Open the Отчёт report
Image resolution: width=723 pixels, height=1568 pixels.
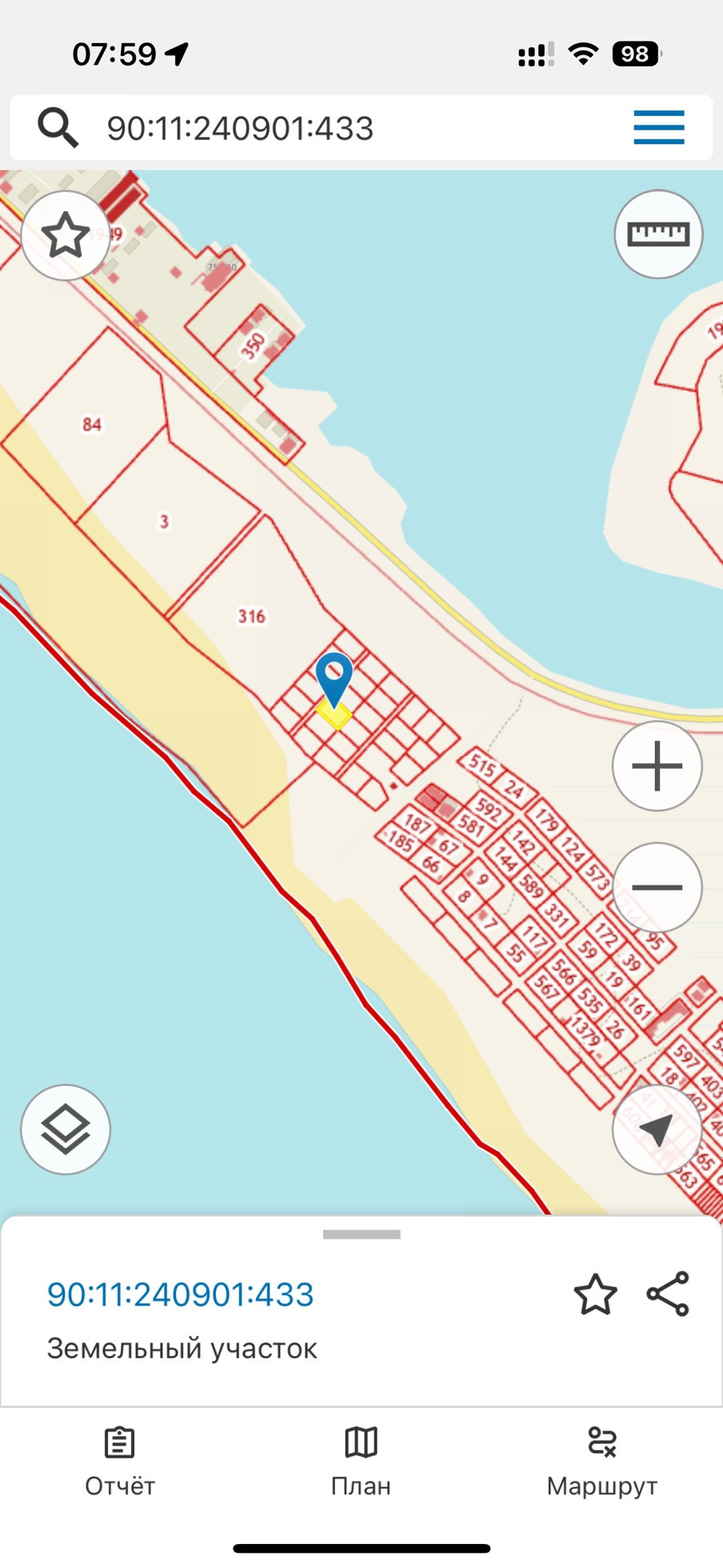(x=120, y=1462)
